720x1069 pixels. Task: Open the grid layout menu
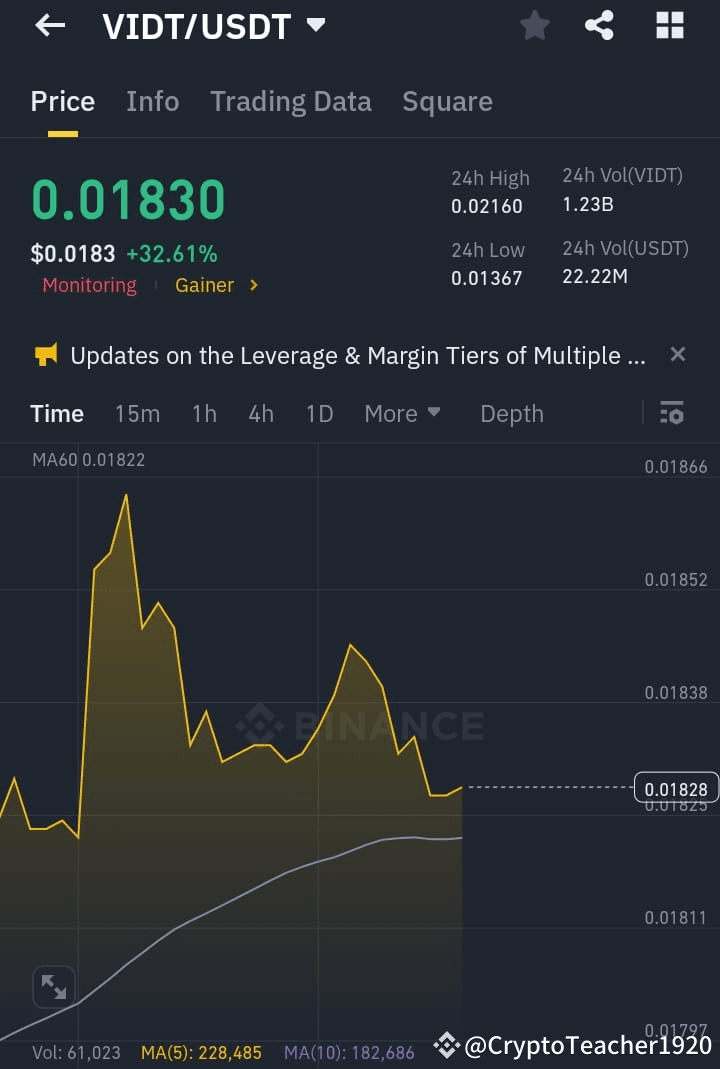[668, 25]
